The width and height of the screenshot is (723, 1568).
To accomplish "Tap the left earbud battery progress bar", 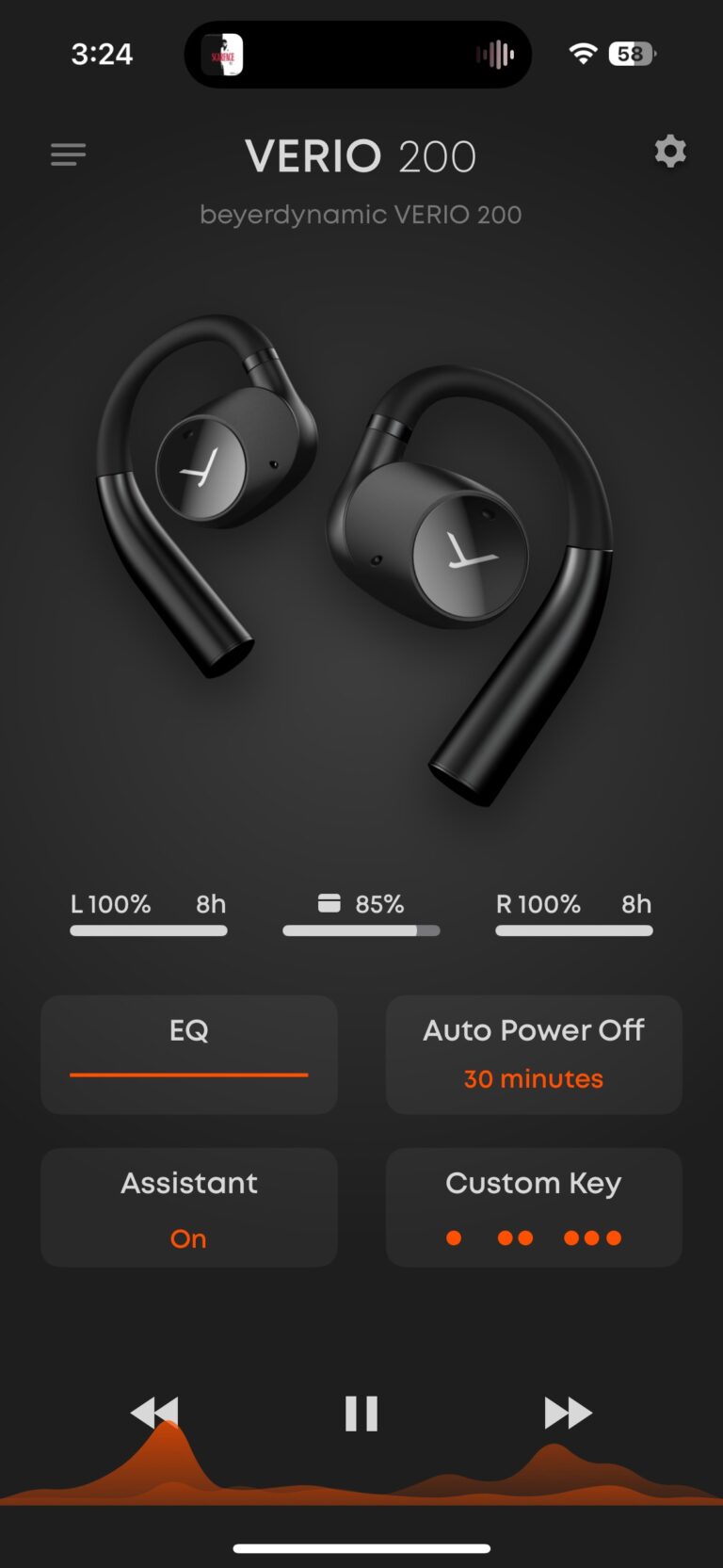I will pos(148,930).
